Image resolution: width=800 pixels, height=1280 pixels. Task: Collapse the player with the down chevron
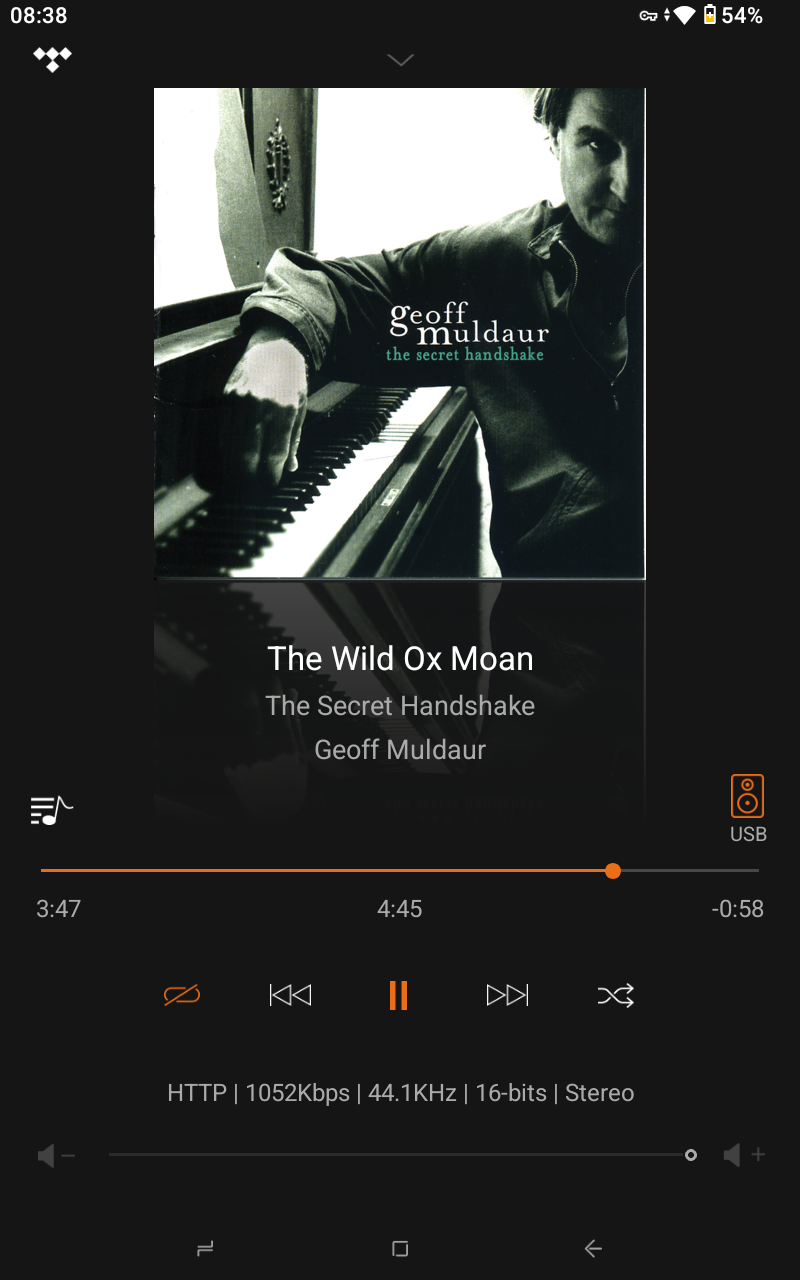pyautogui.click(x=400, y=61)
